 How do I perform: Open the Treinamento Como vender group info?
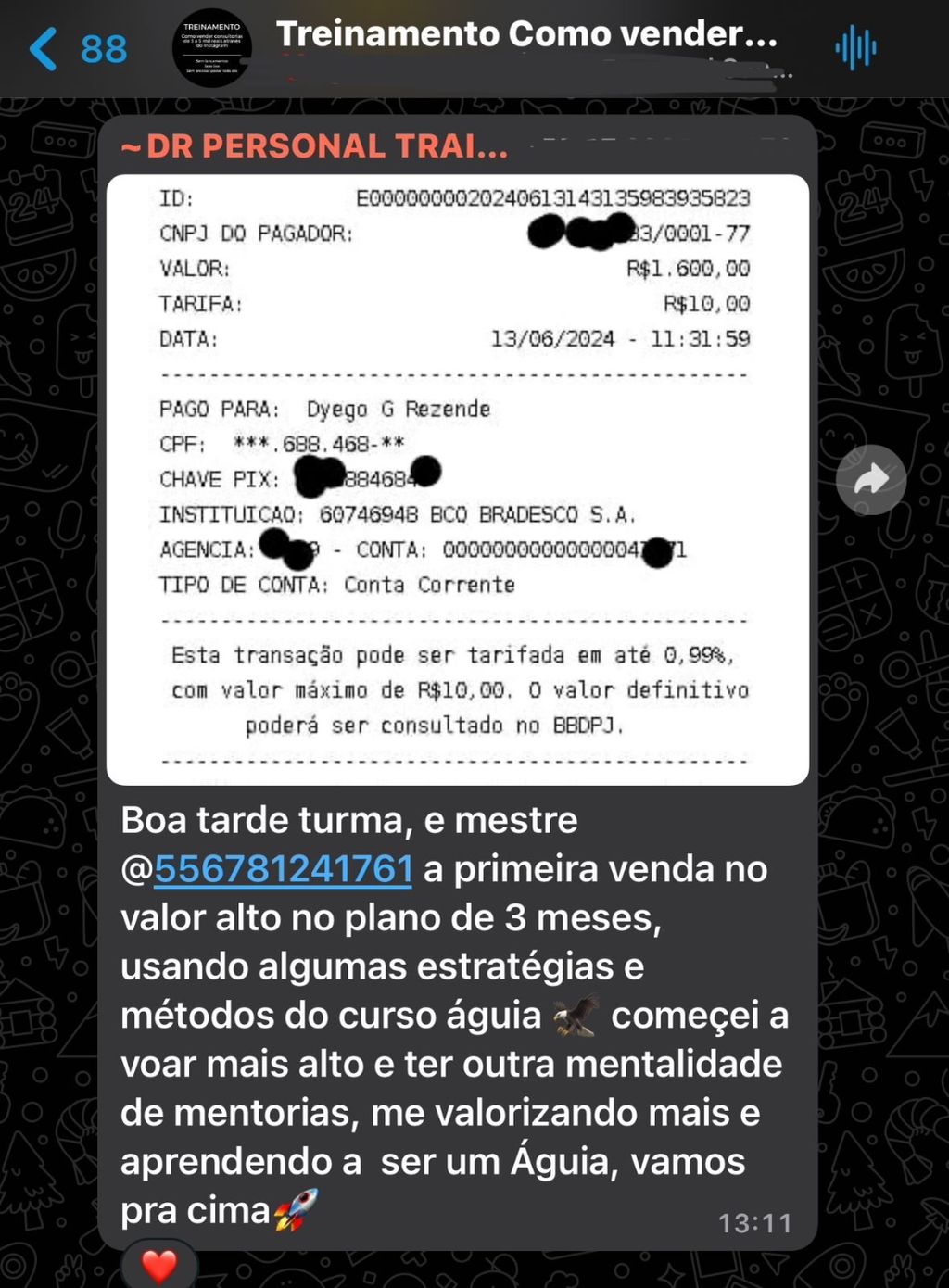click(x=525, y=35)
